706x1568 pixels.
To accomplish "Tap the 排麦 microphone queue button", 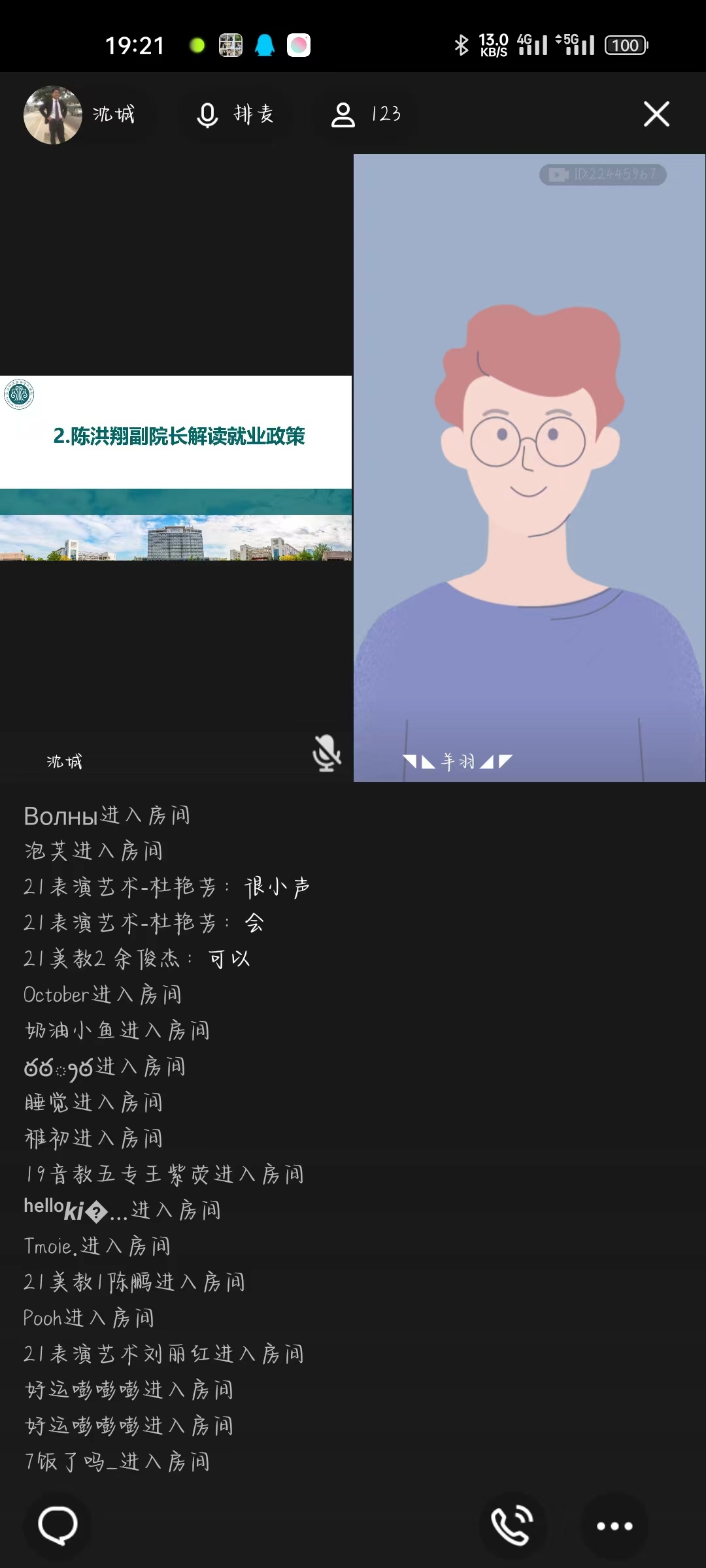I will click(235, 115).
